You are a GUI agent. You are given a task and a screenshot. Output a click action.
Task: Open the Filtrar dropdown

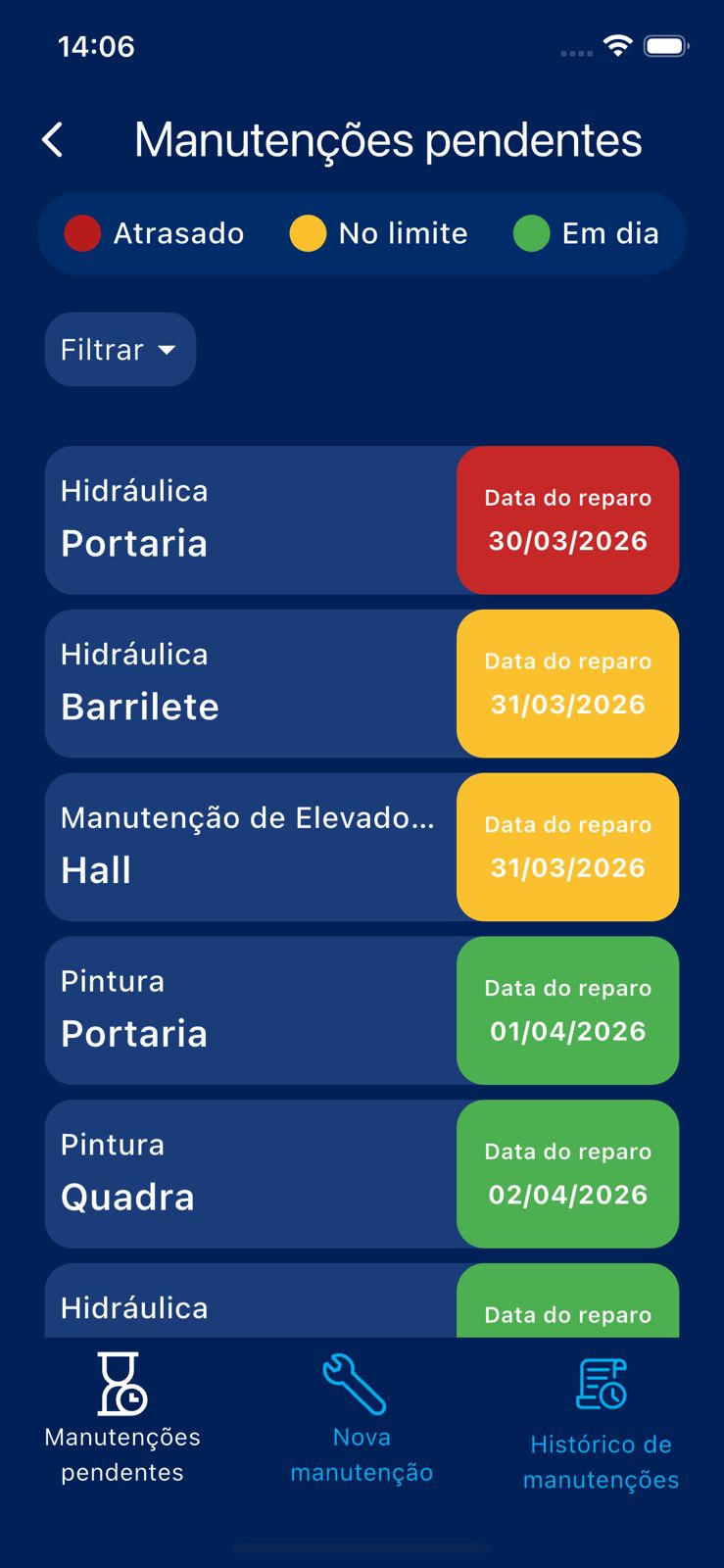pyautogui.click(x=120, y=349)
